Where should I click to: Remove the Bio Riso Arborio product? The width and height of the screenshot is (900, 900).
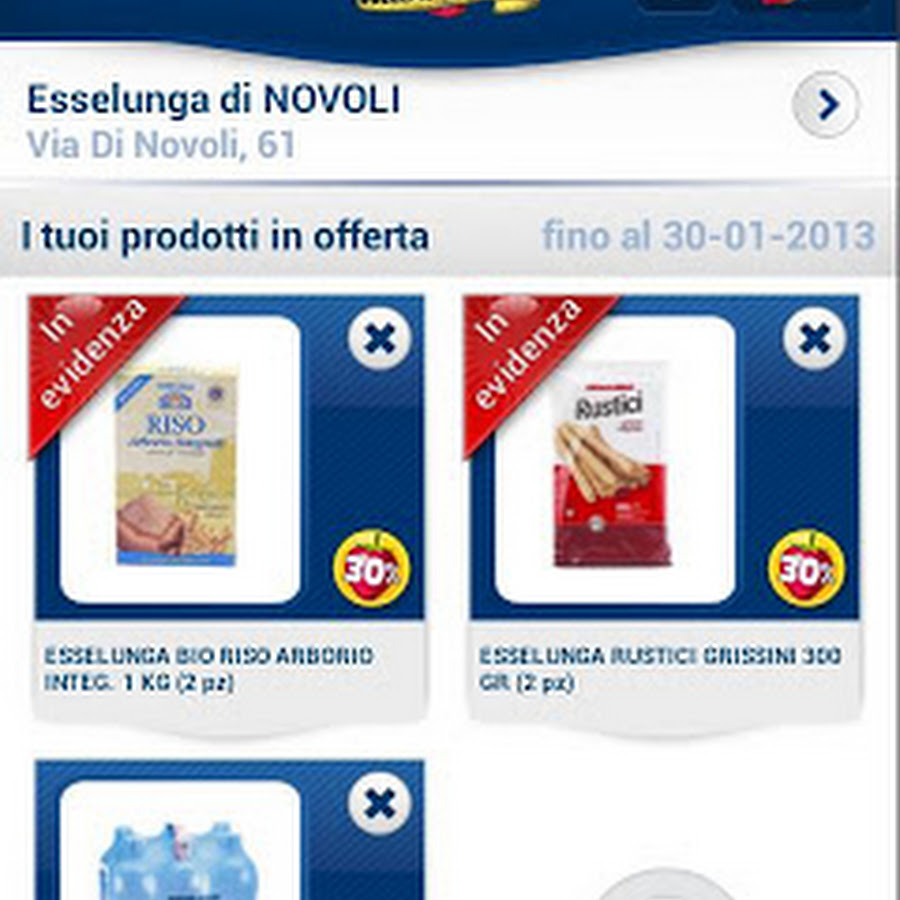(x=379, y=340)
